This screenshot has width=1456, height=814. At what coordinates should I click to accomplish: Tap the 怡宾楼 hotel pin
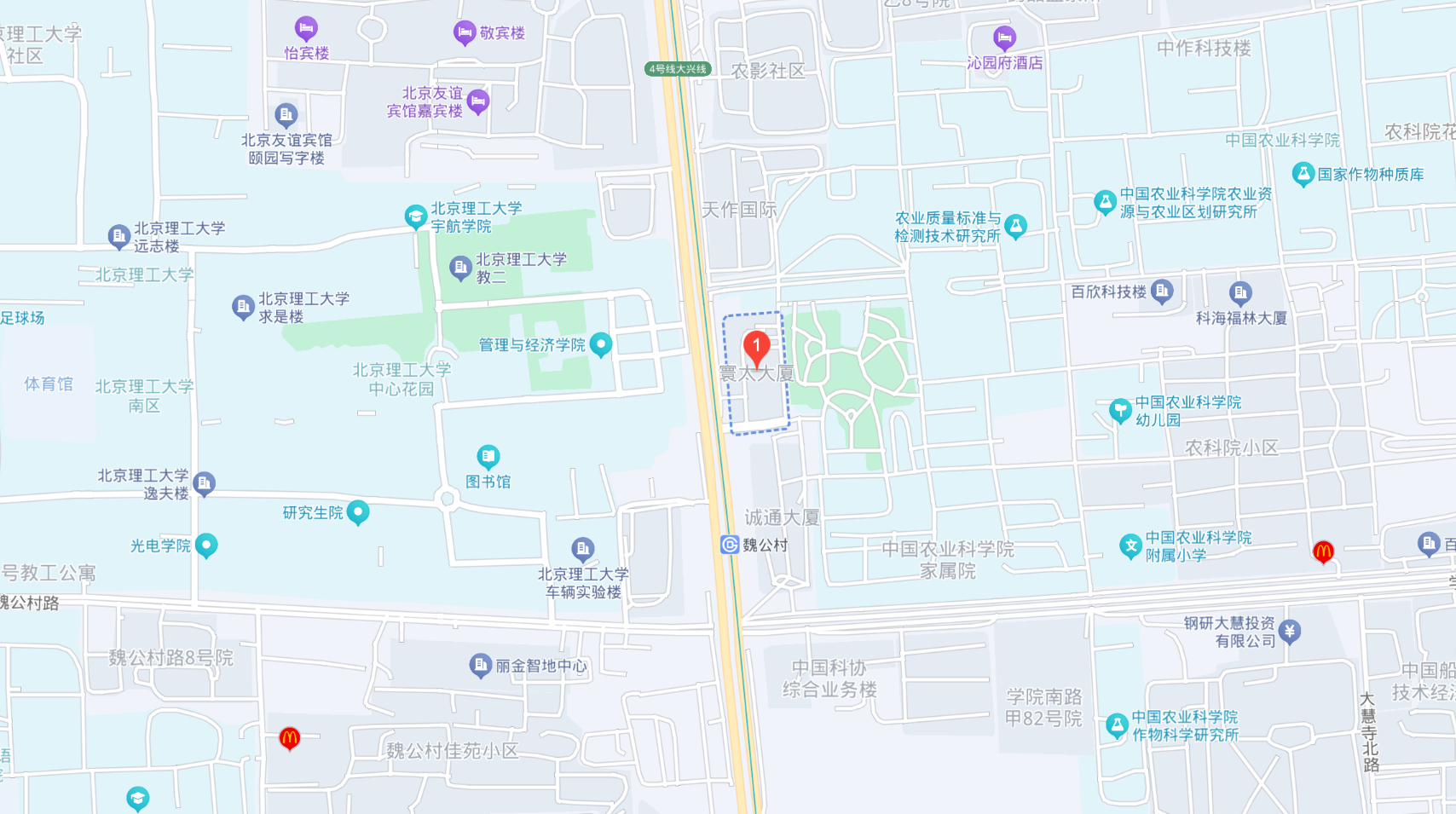click(x=306, y=28)
